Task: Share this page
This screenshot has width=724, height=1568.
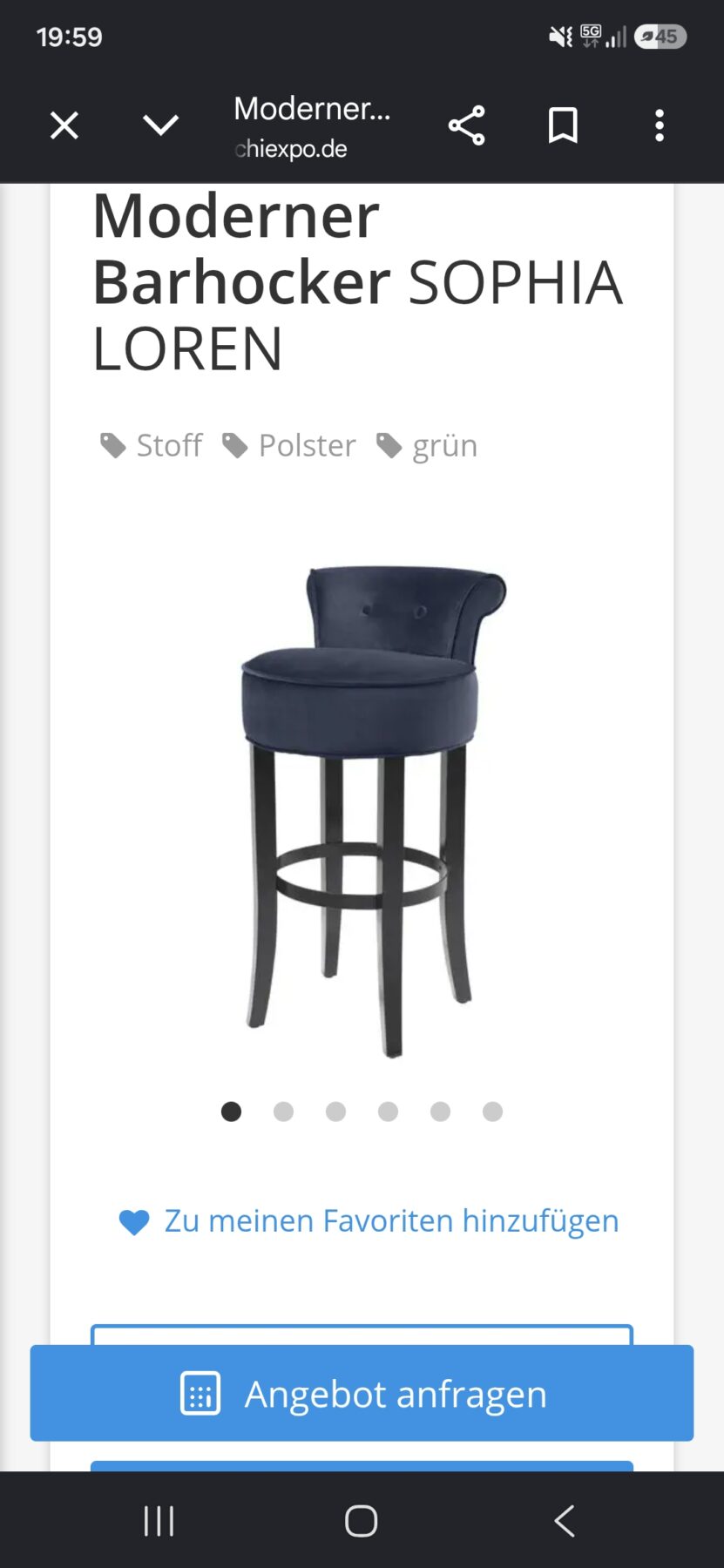Action: tap(466, 125)
